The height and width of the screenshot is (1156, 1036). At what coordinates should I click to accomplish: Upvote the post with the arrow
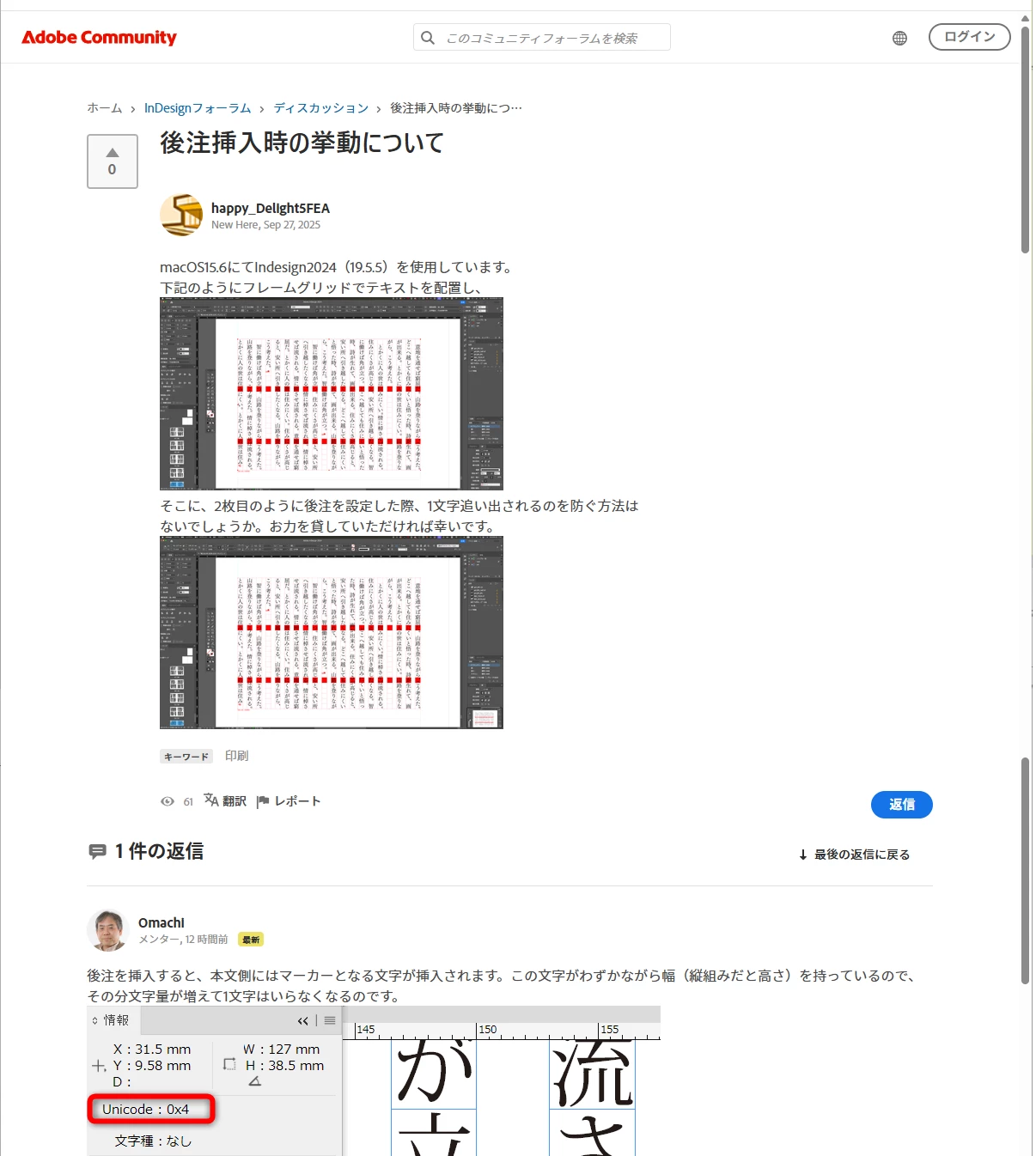click(x=112, y=153)
